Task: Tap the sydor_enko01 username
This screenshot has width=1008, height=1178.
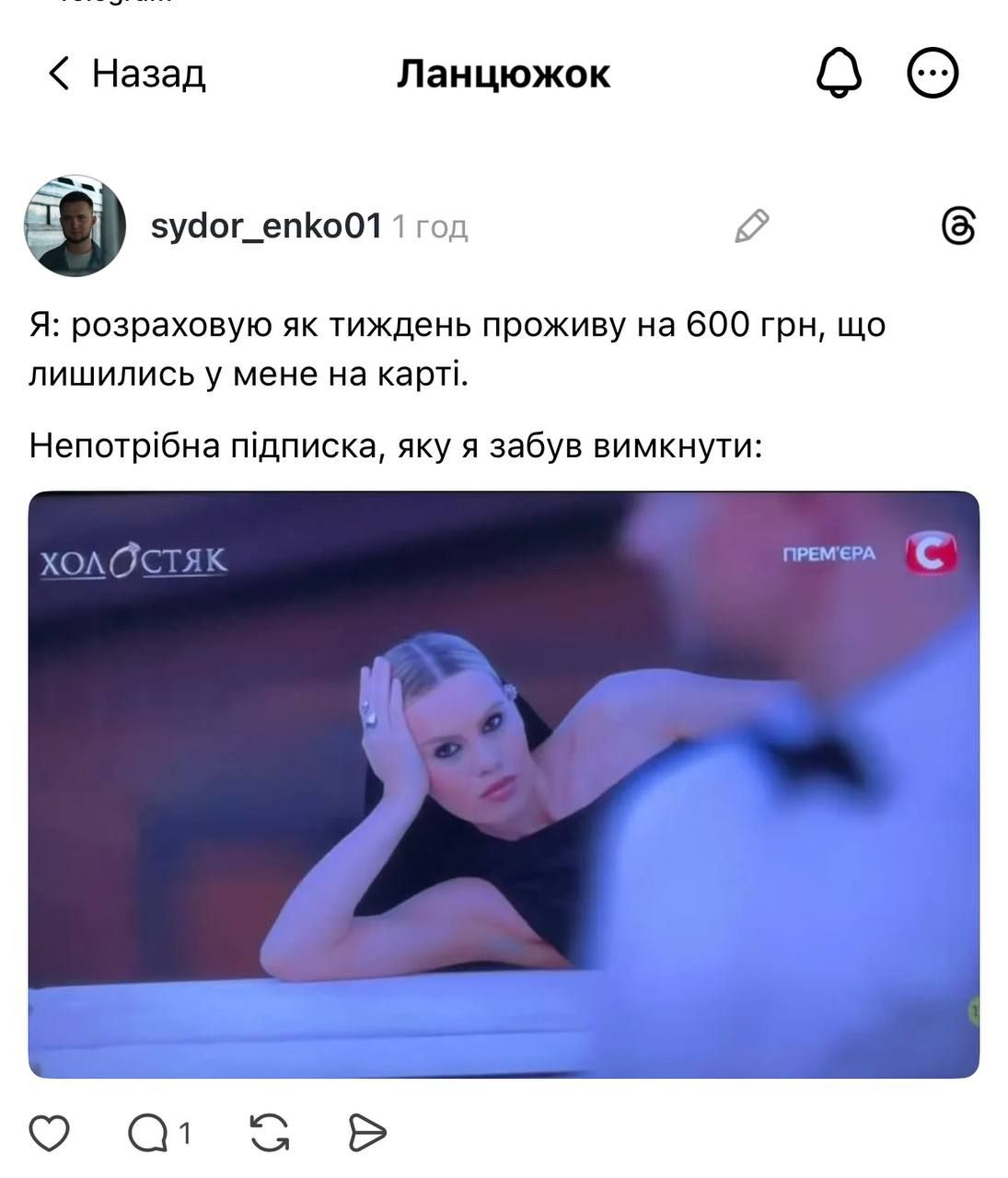Action: pos(265,225)
